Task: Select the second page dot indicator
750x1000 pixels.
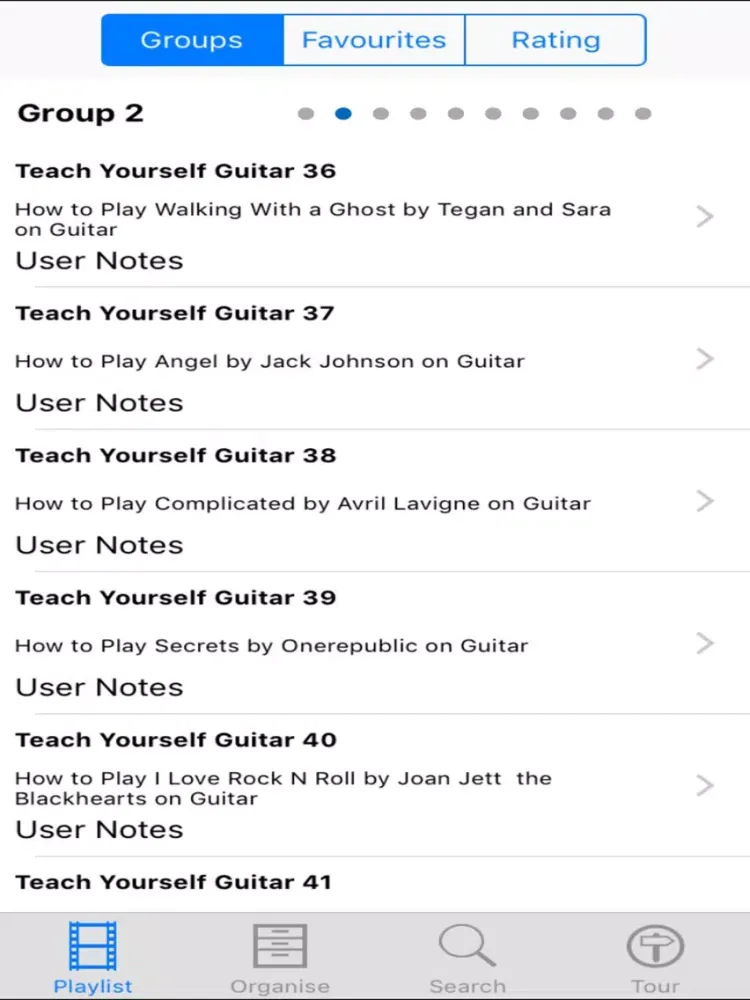Action: click(x=343, y=114)
